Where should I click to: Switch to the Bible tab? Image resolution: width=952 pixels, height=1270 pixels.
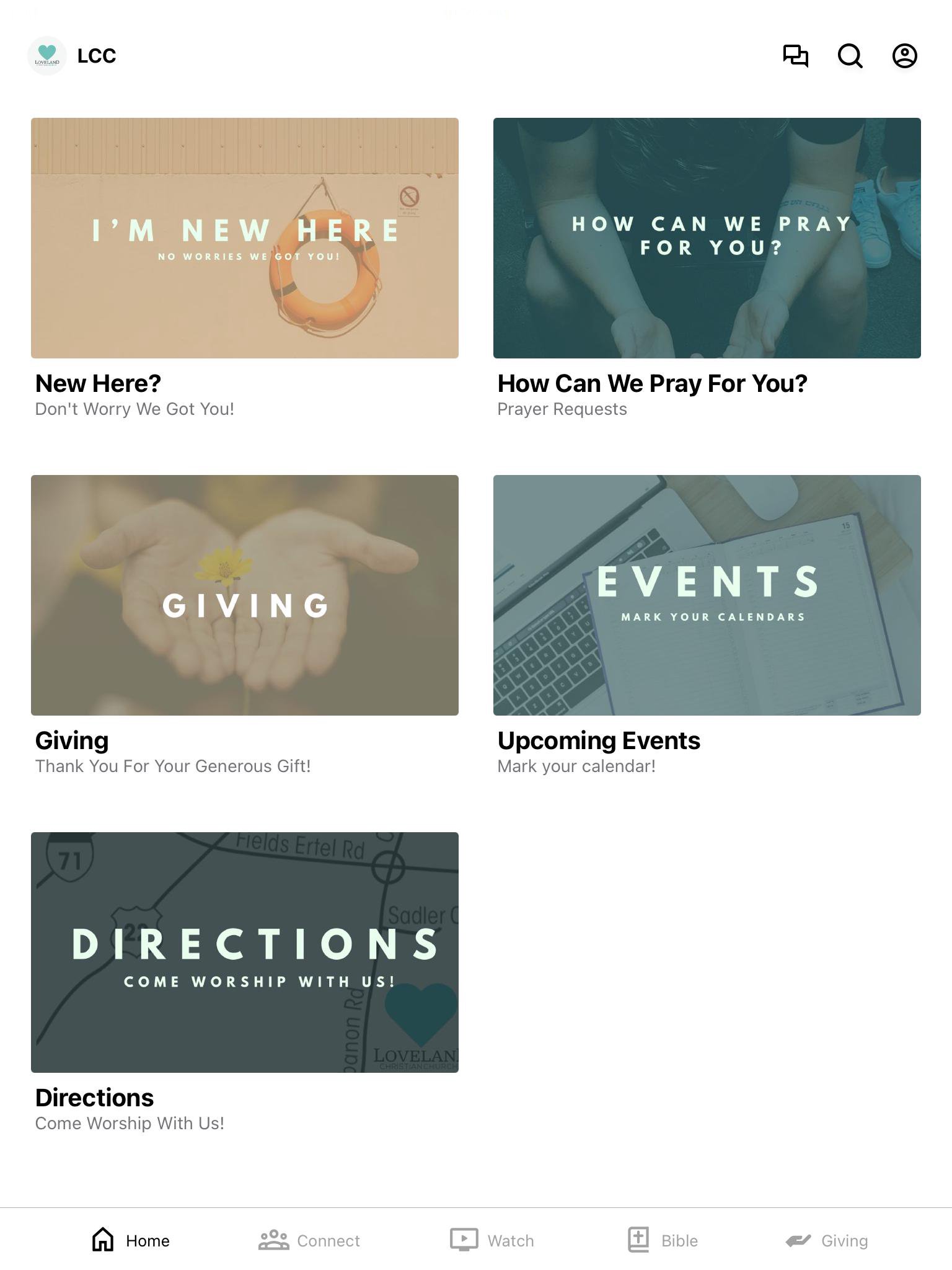click(x=663, y=1240)
